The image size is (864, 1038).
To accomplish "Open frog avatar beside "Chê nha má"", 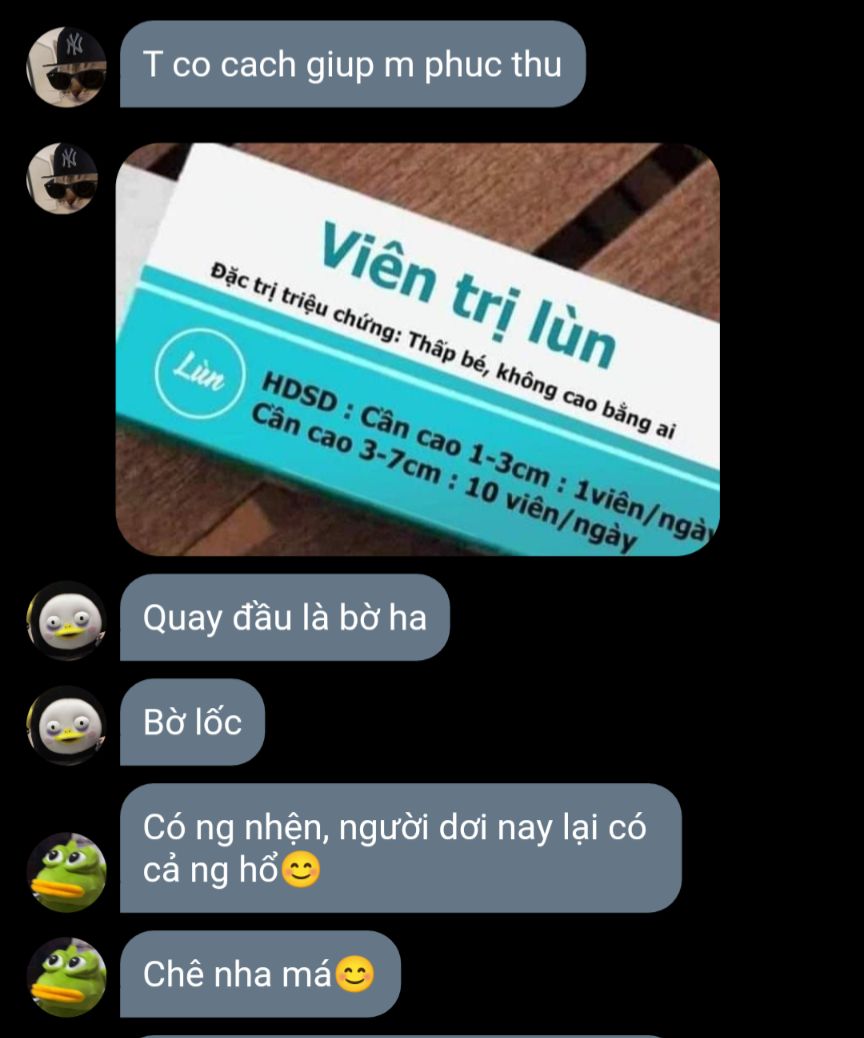I will tap(67, 976).
